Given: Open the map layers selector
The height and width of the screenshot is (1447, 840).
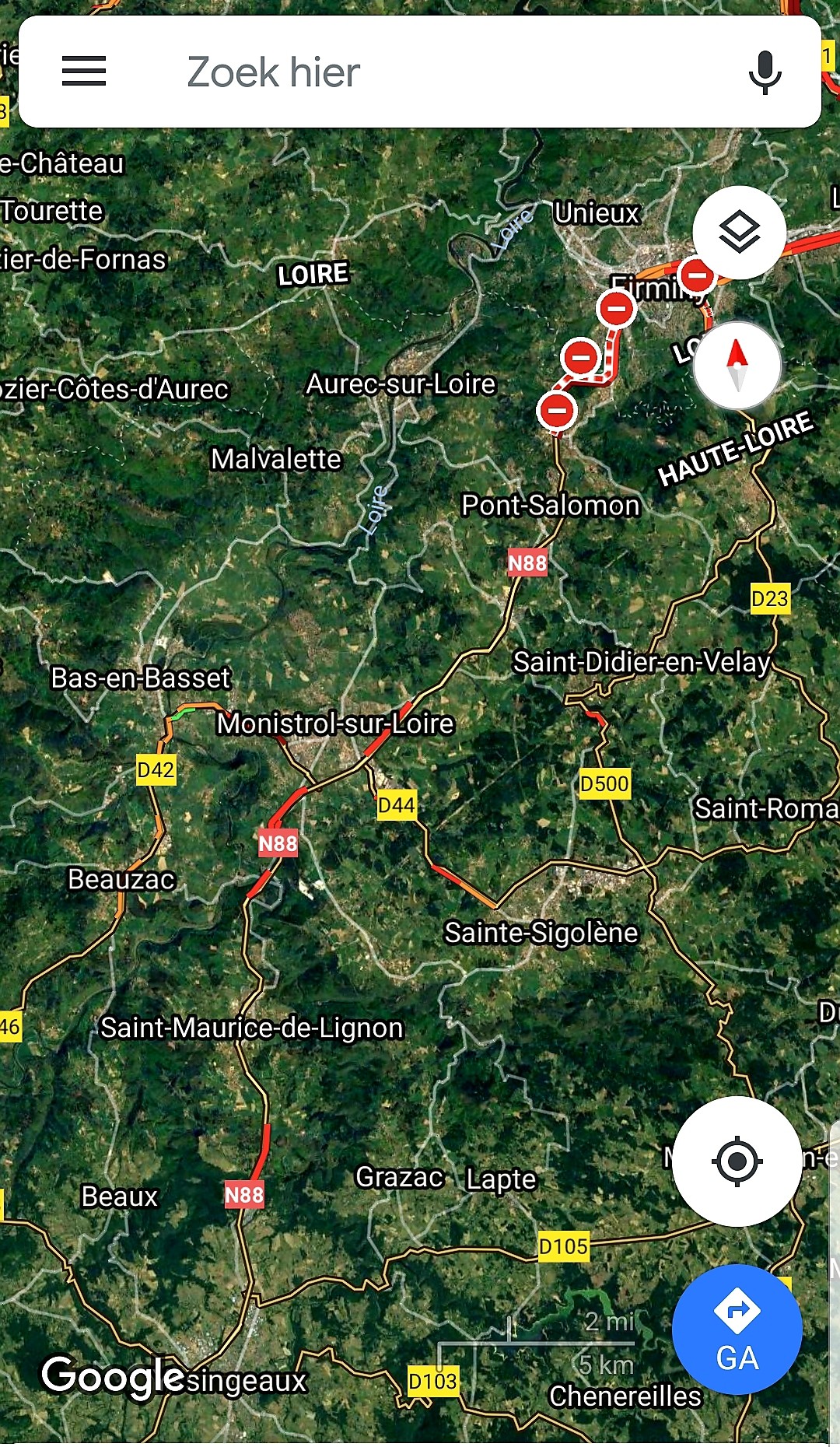Looking at the screenshot, I should [739, 232].
